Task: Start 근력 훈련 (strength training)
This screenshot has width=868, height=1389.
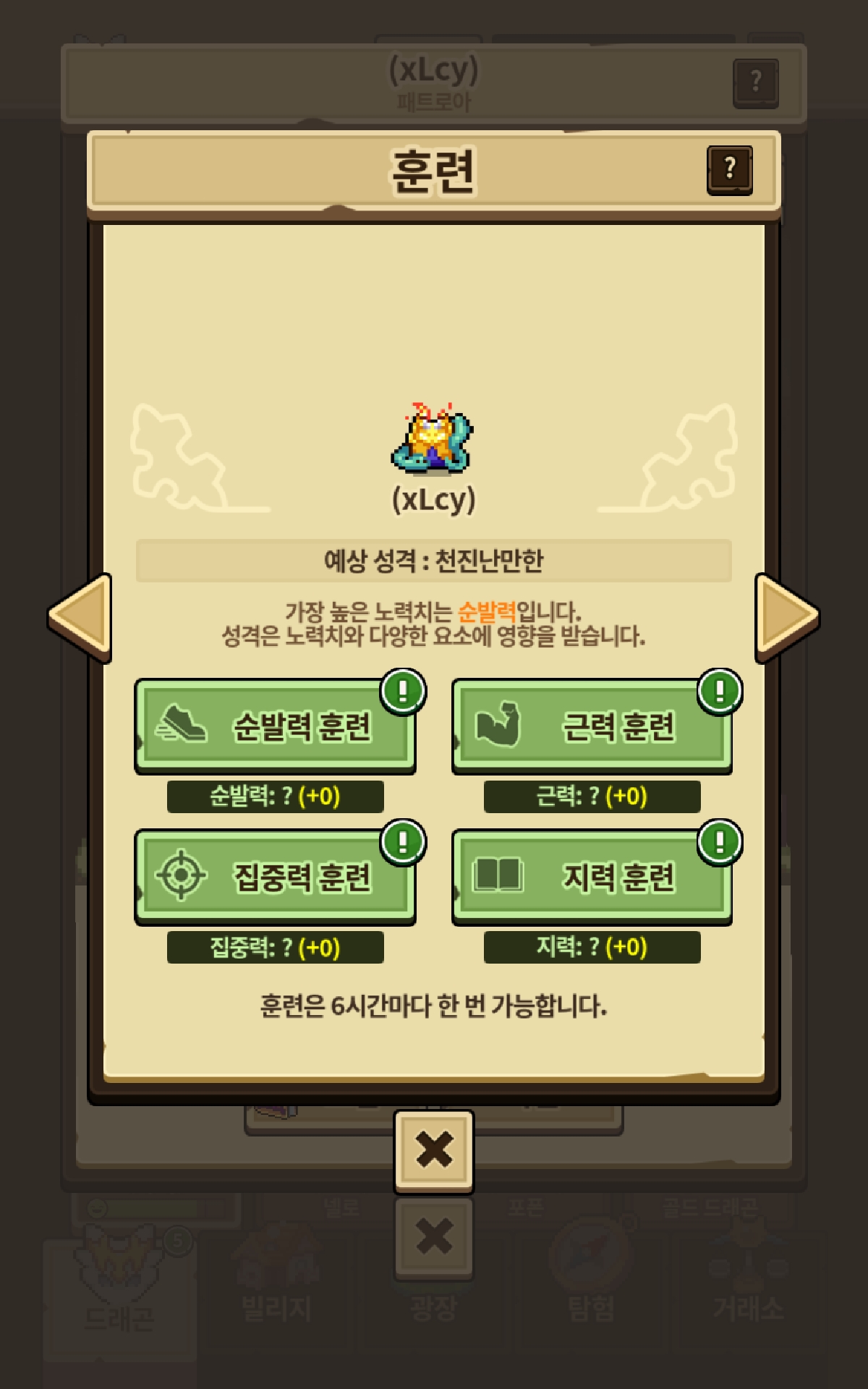Action: pos(592,726)
